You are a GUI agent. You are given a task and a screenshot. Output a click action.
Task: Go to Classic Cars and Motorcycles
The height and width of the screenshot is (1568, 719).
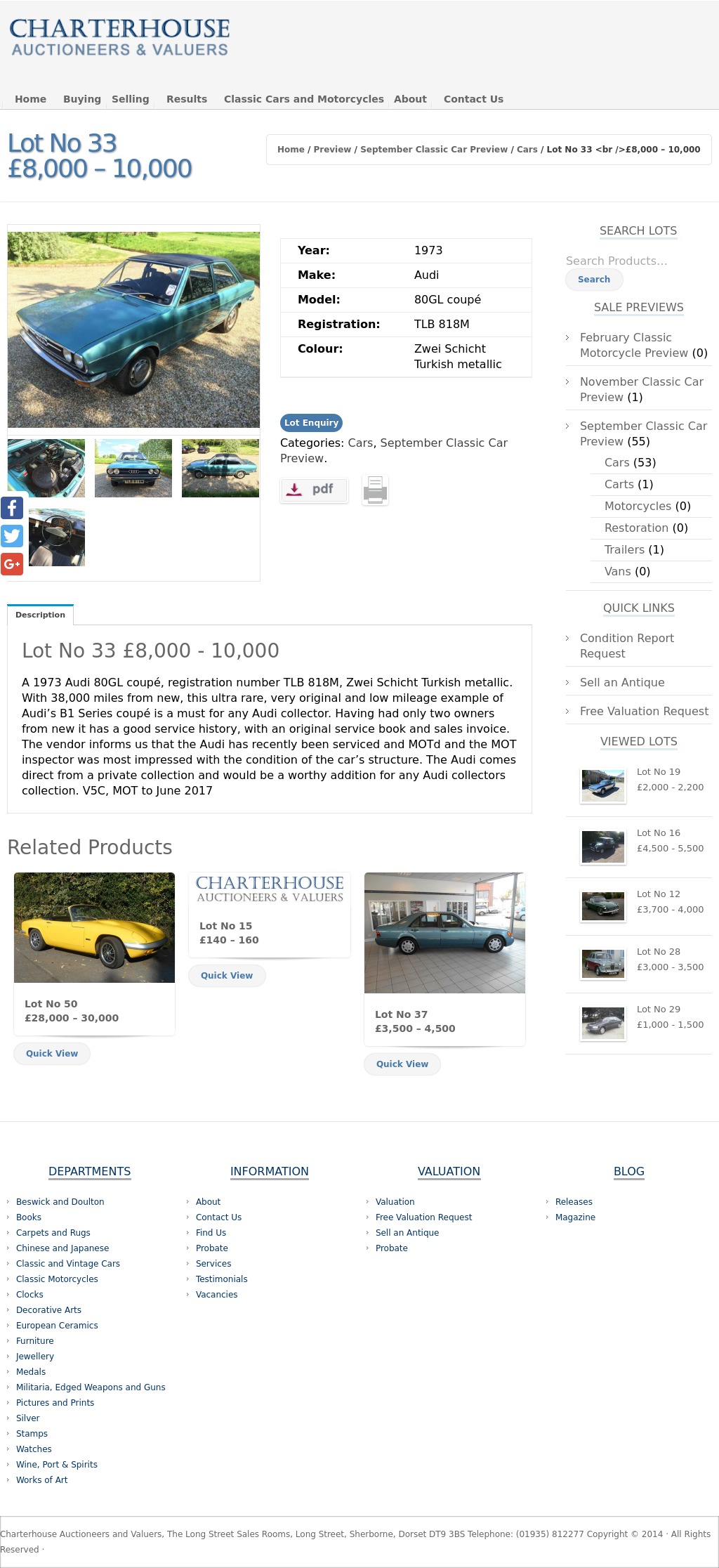tap(303, 99)
